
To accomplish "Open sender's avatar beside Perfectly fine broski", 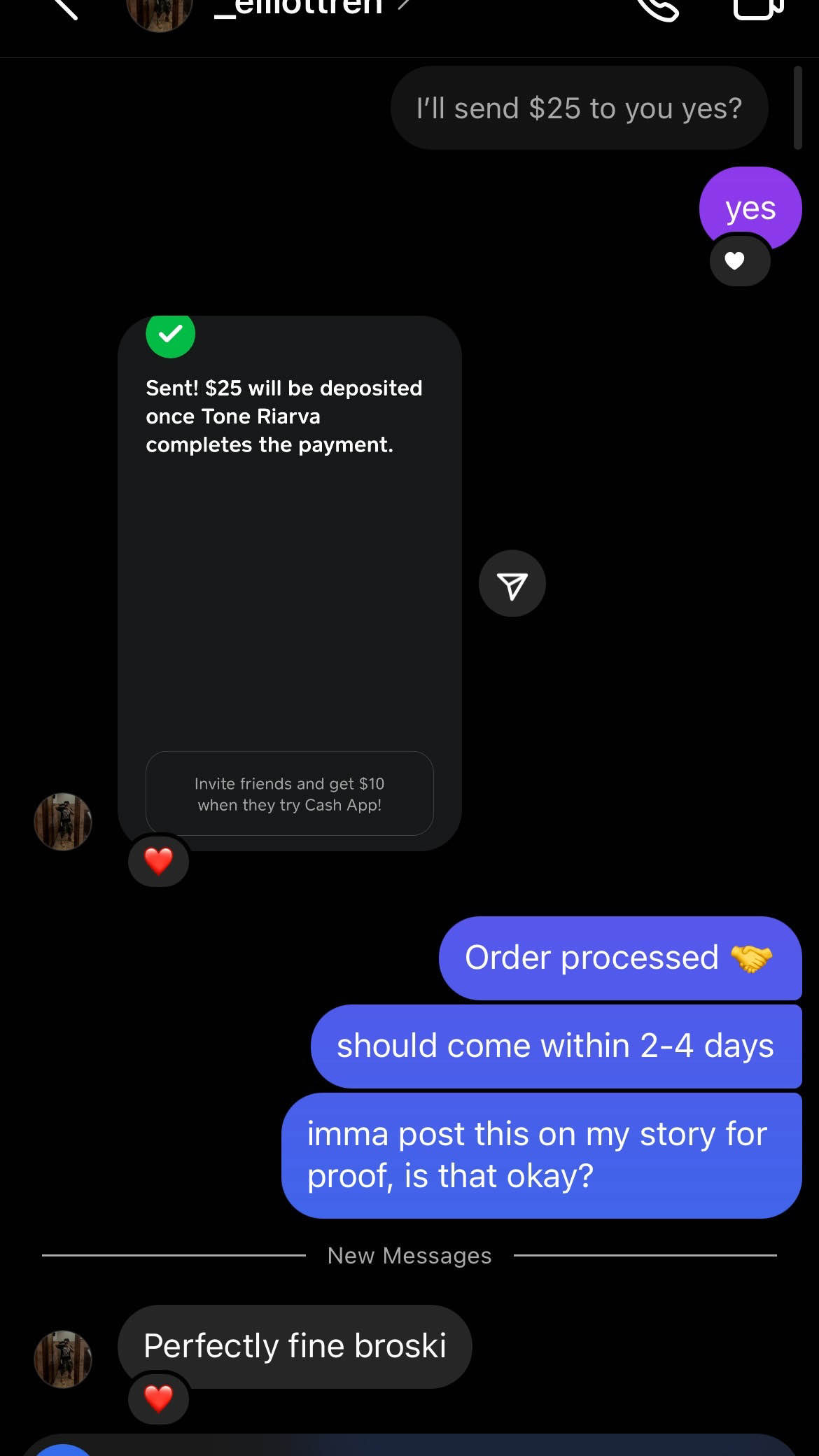I will click(x=63, y=1359).
